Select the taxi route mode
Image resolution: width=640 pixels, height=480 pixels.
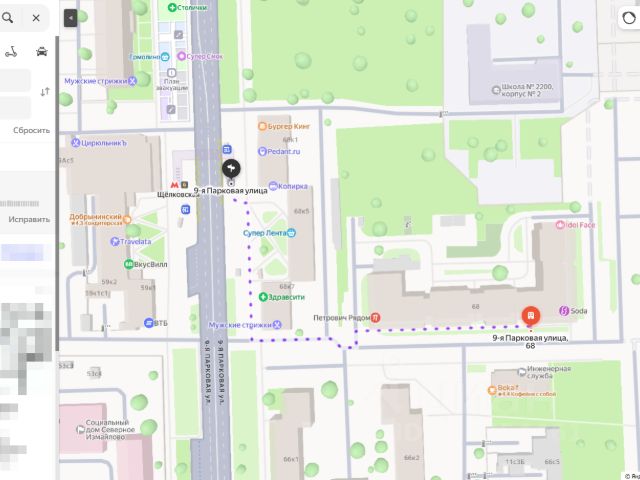click(41, 52)
